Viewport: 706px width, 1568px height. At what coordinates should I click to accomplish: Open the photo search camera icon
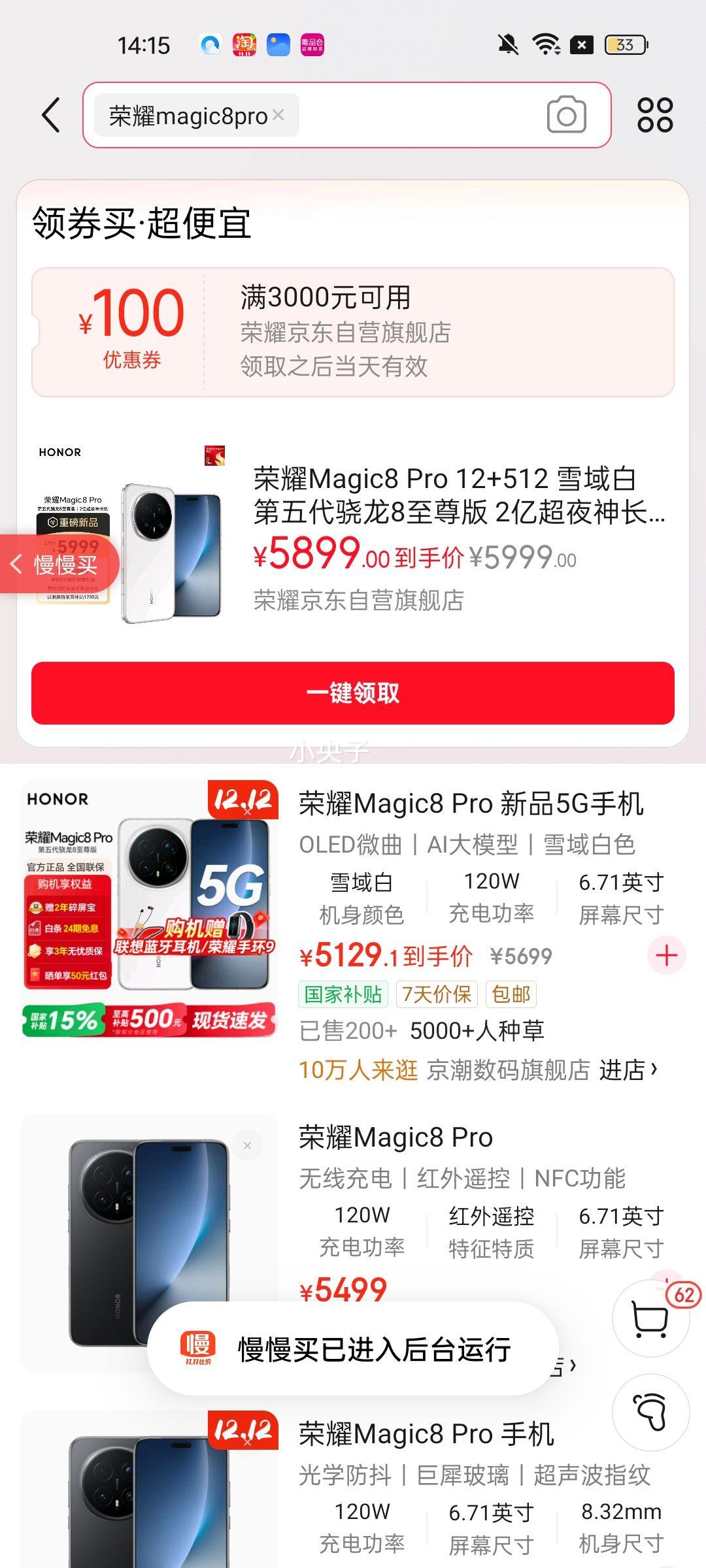pos(566,115)
